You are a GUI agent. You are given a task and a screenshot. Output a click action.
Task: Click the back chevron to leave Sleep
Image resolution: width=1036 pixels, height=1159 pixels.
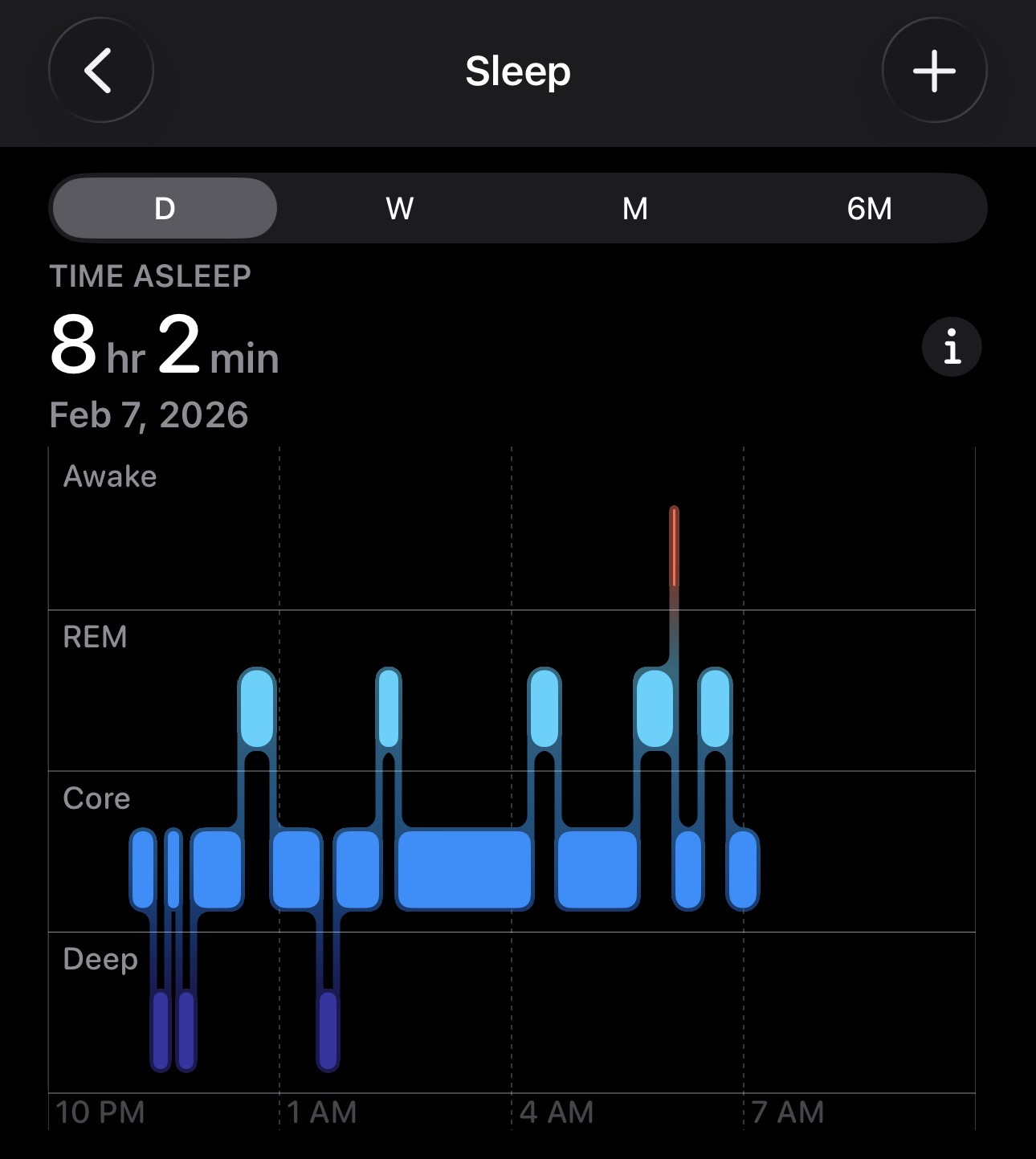click(100, 71)
